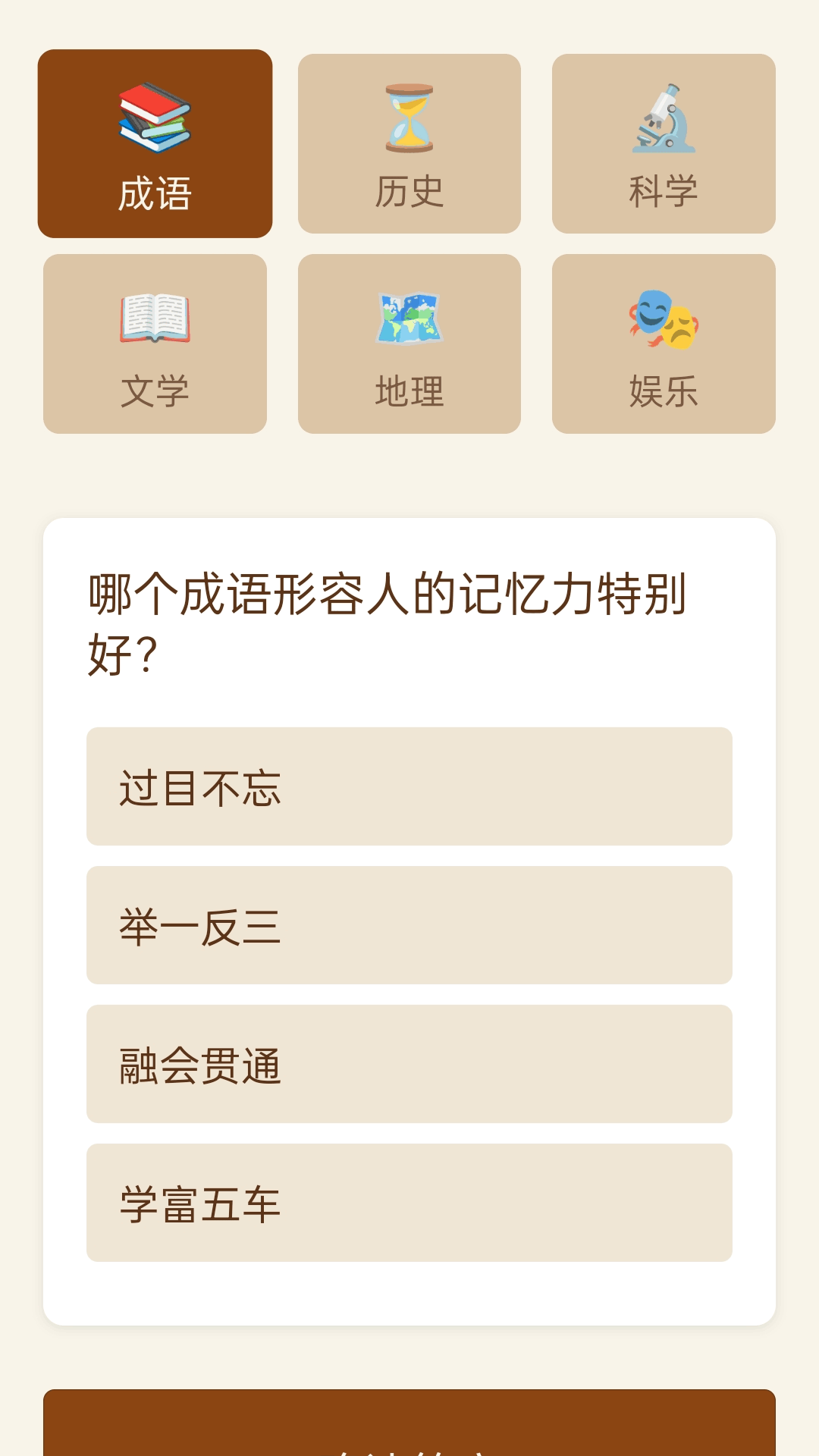Open the 地理 category
This screenshot has height=1456, width=819.
tap(409, 344)
